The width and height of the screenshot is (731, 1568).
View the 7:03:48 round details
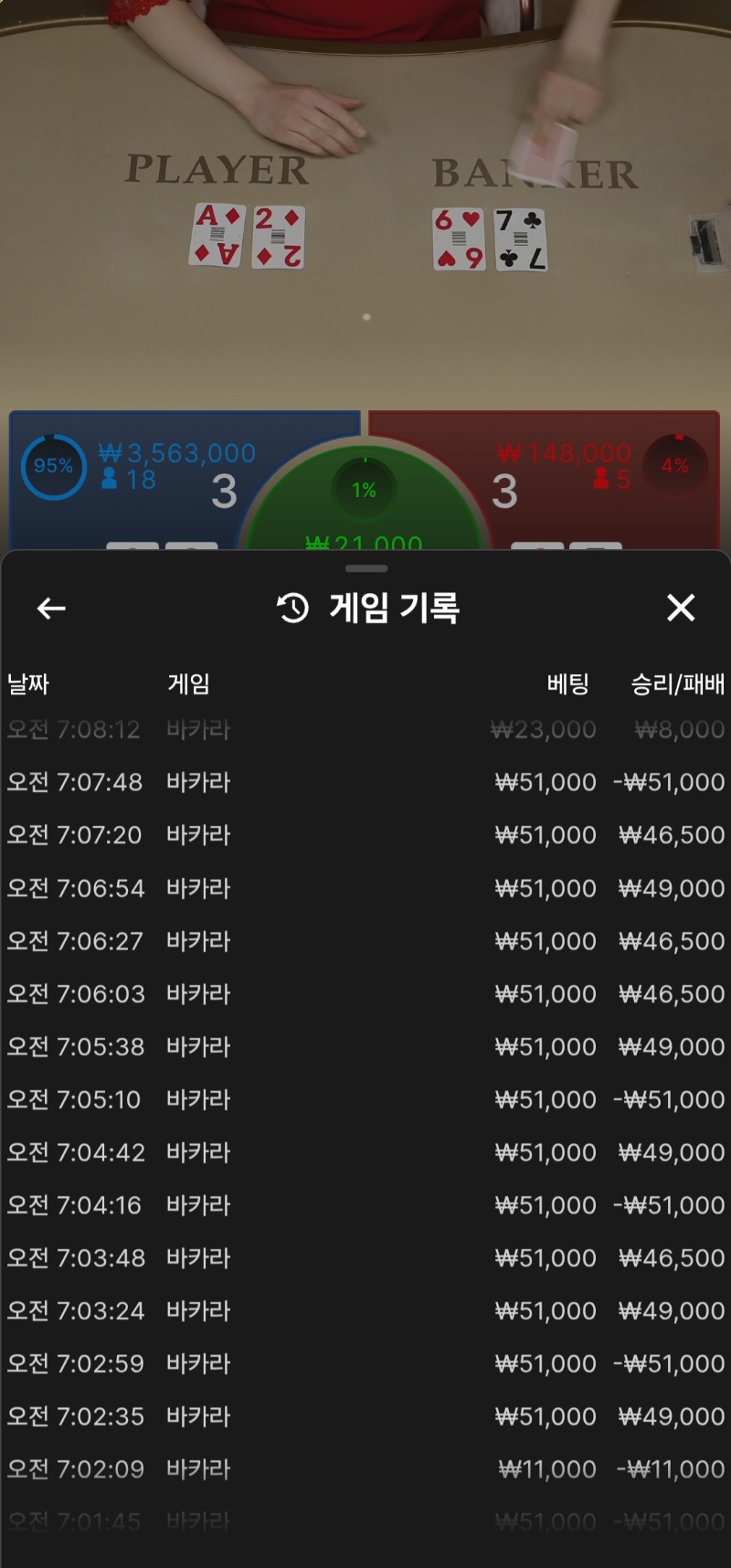coord(365,1258)
